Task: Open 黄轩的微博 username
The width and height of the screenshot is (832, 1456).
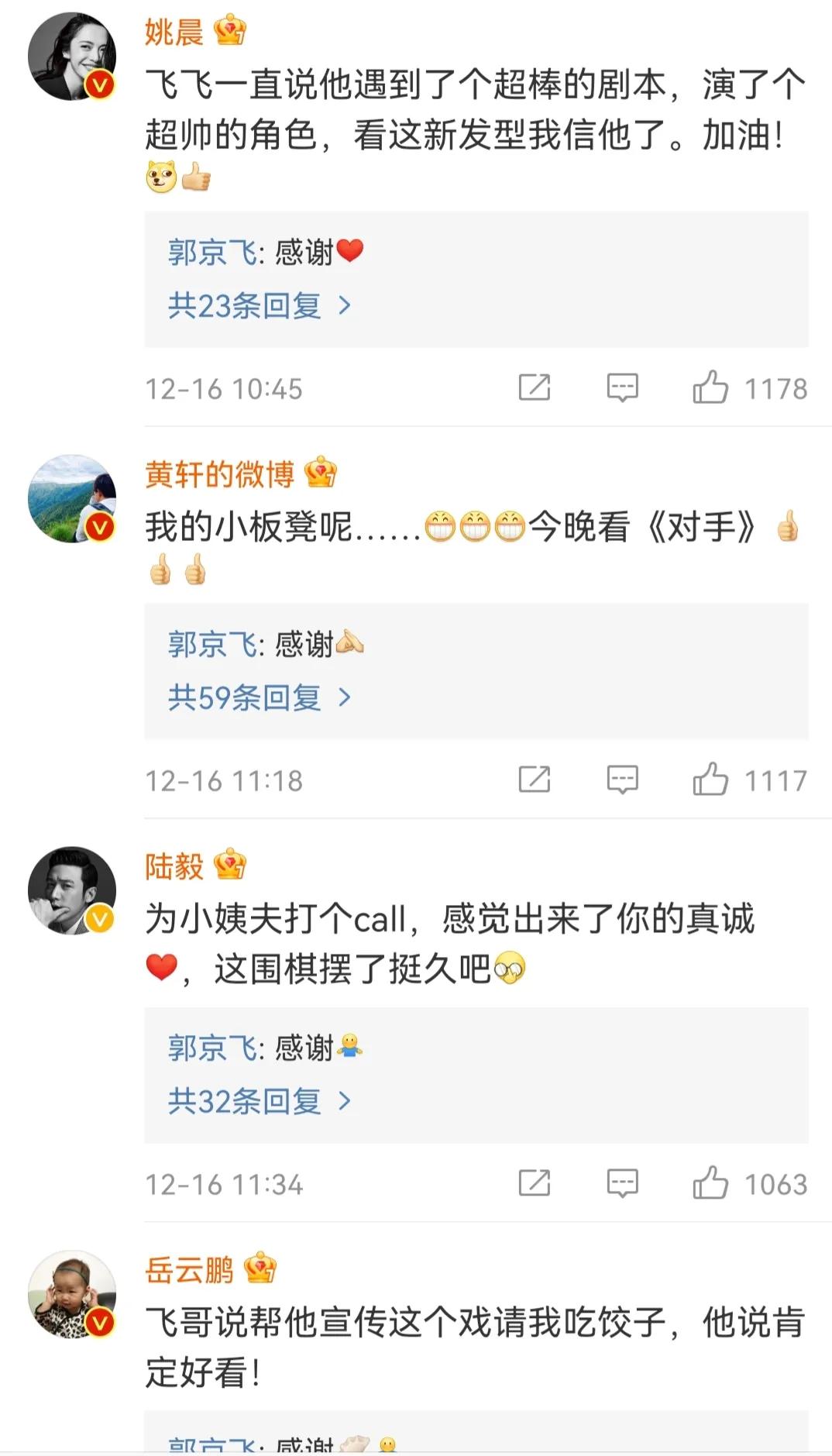Action: (x=219, y=473)
